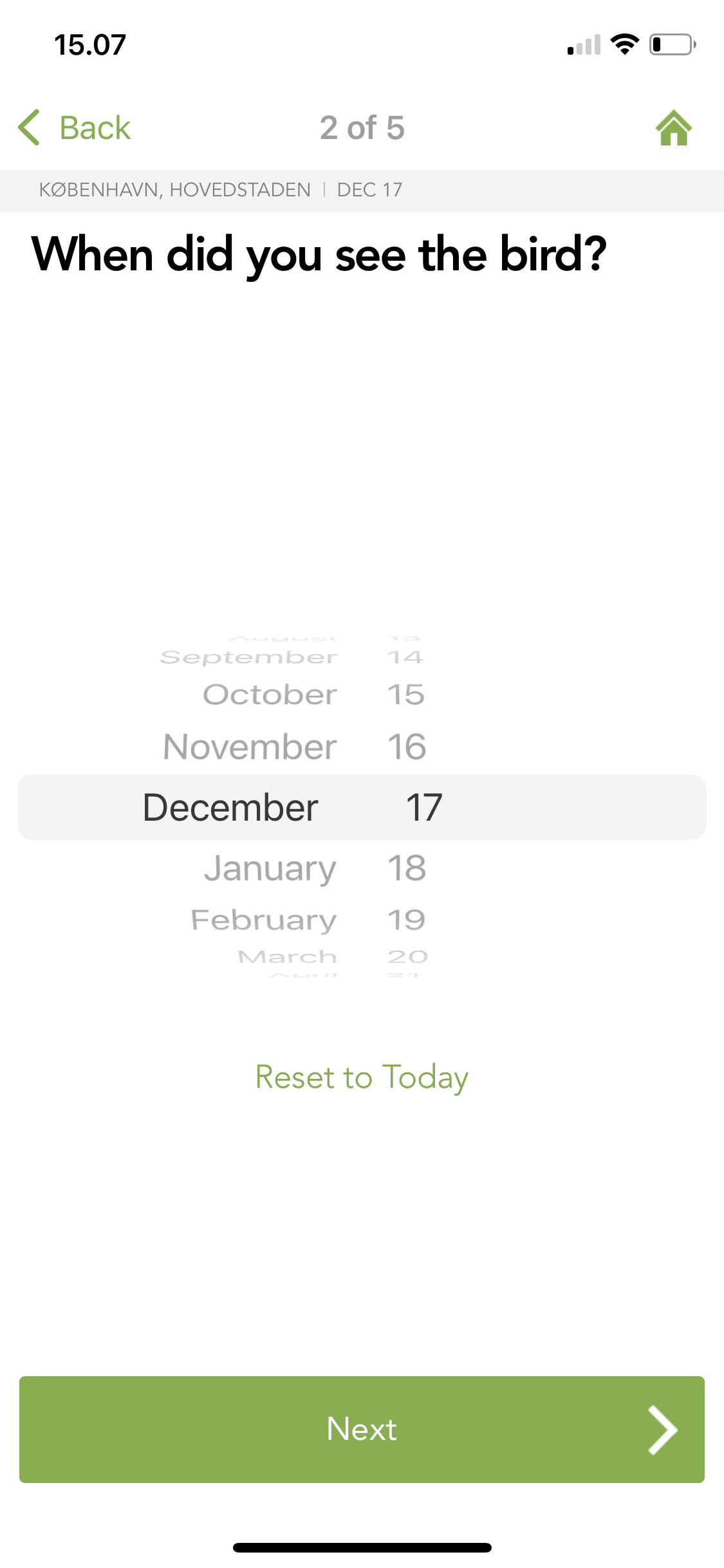Select November in the month picker

[x=250, y=747]
